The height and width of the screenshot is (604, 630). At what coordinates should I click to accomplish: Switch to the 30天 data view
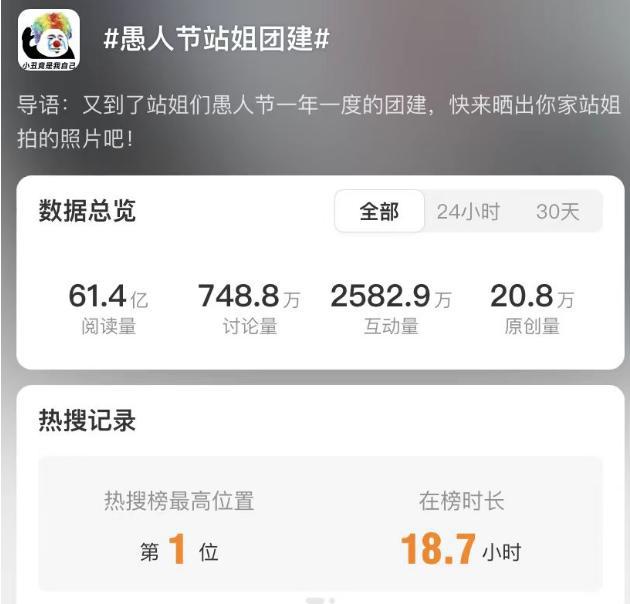click(x=557, y=211)
